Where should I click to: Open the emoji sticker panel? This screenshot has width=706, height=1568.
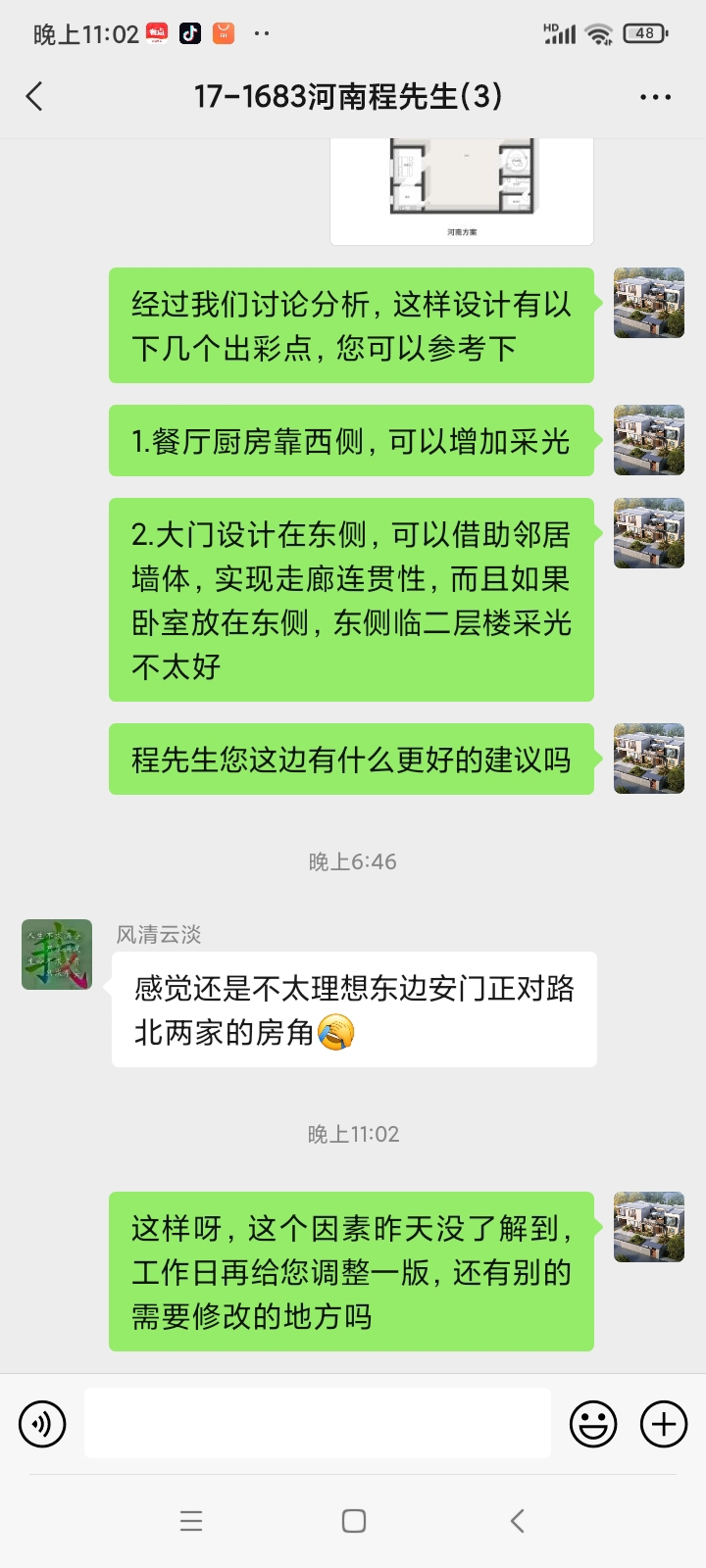[593, 1423]
